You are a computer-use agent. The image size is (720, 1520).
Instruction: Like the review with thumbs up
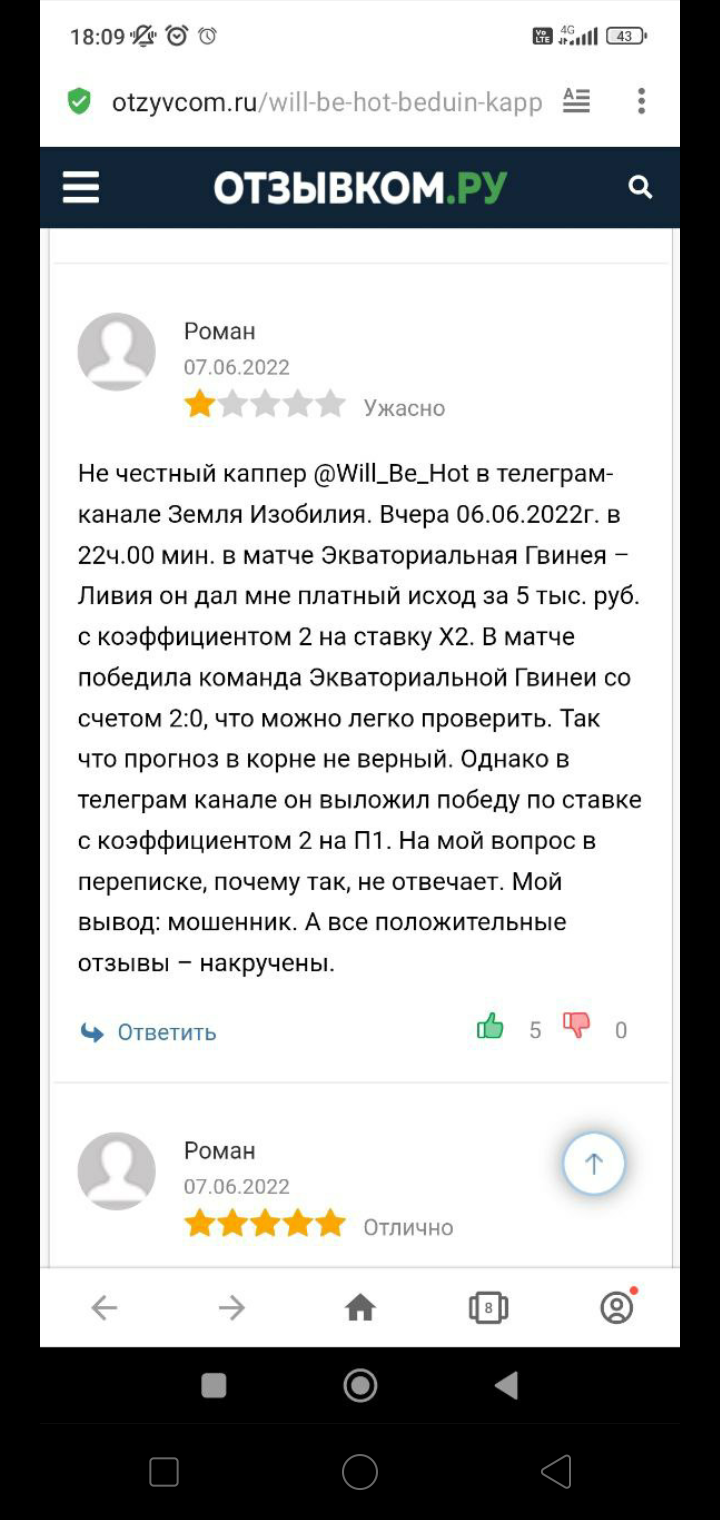click(490, 1026)
